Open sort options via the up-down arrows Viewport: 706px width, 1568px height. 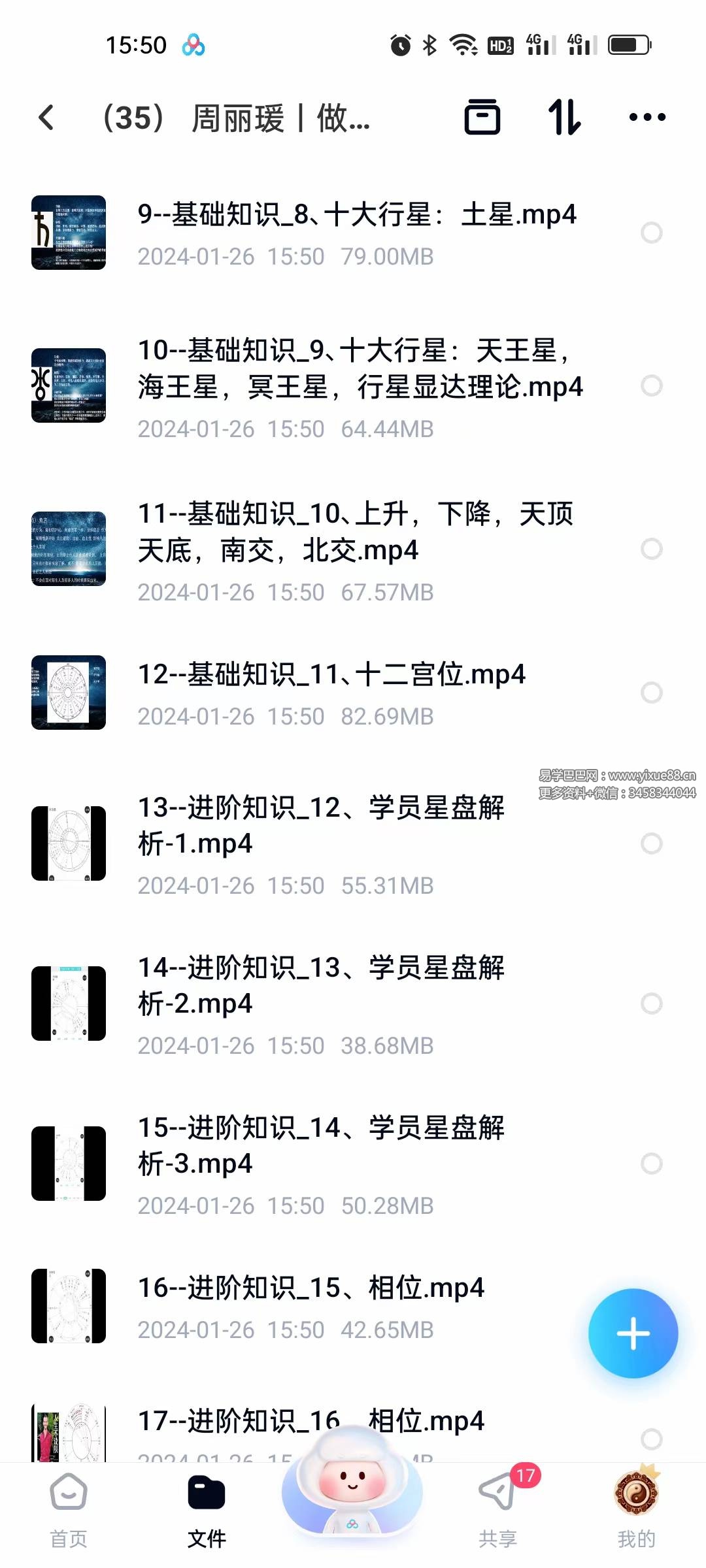tap(565, 118)
